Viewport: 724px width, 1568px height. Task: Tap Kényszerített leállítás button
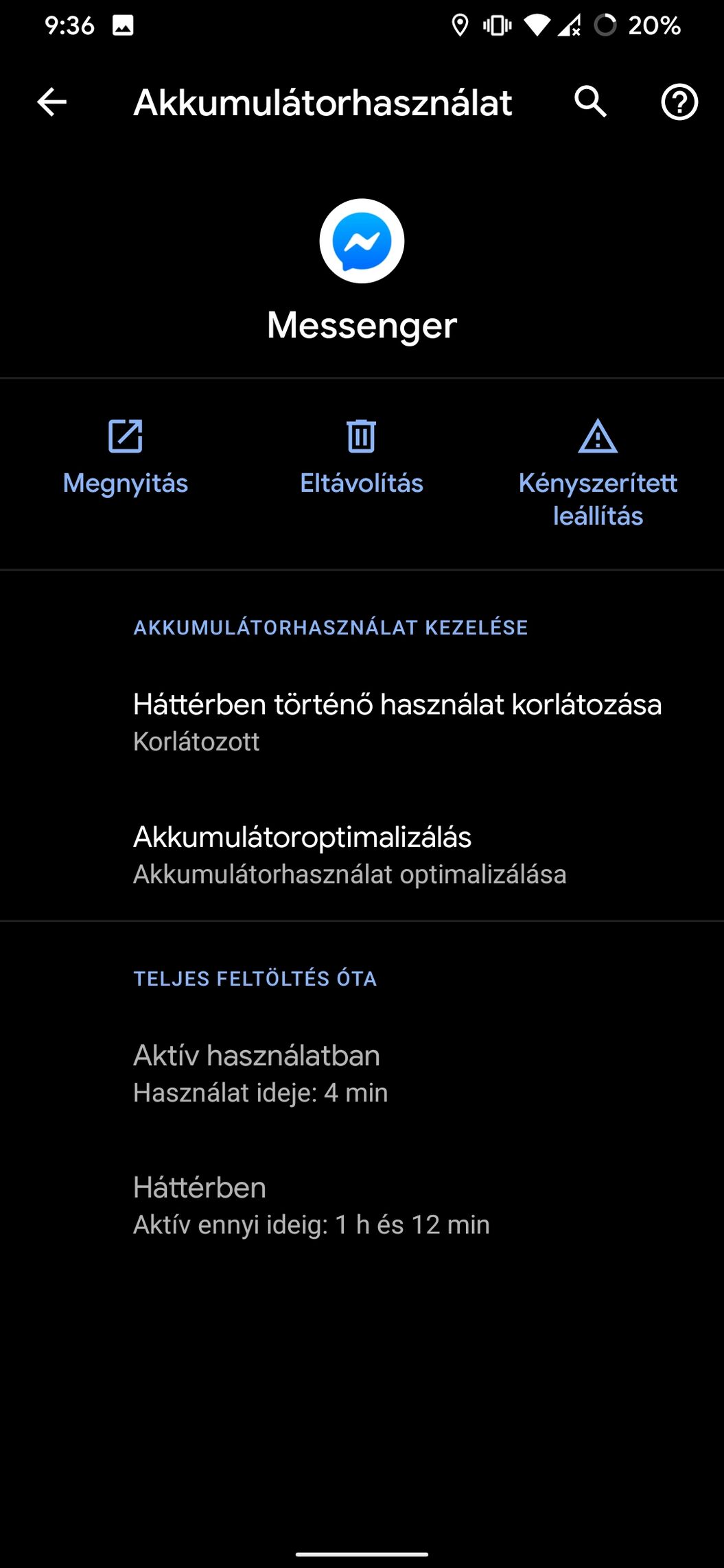coord(598,473)
